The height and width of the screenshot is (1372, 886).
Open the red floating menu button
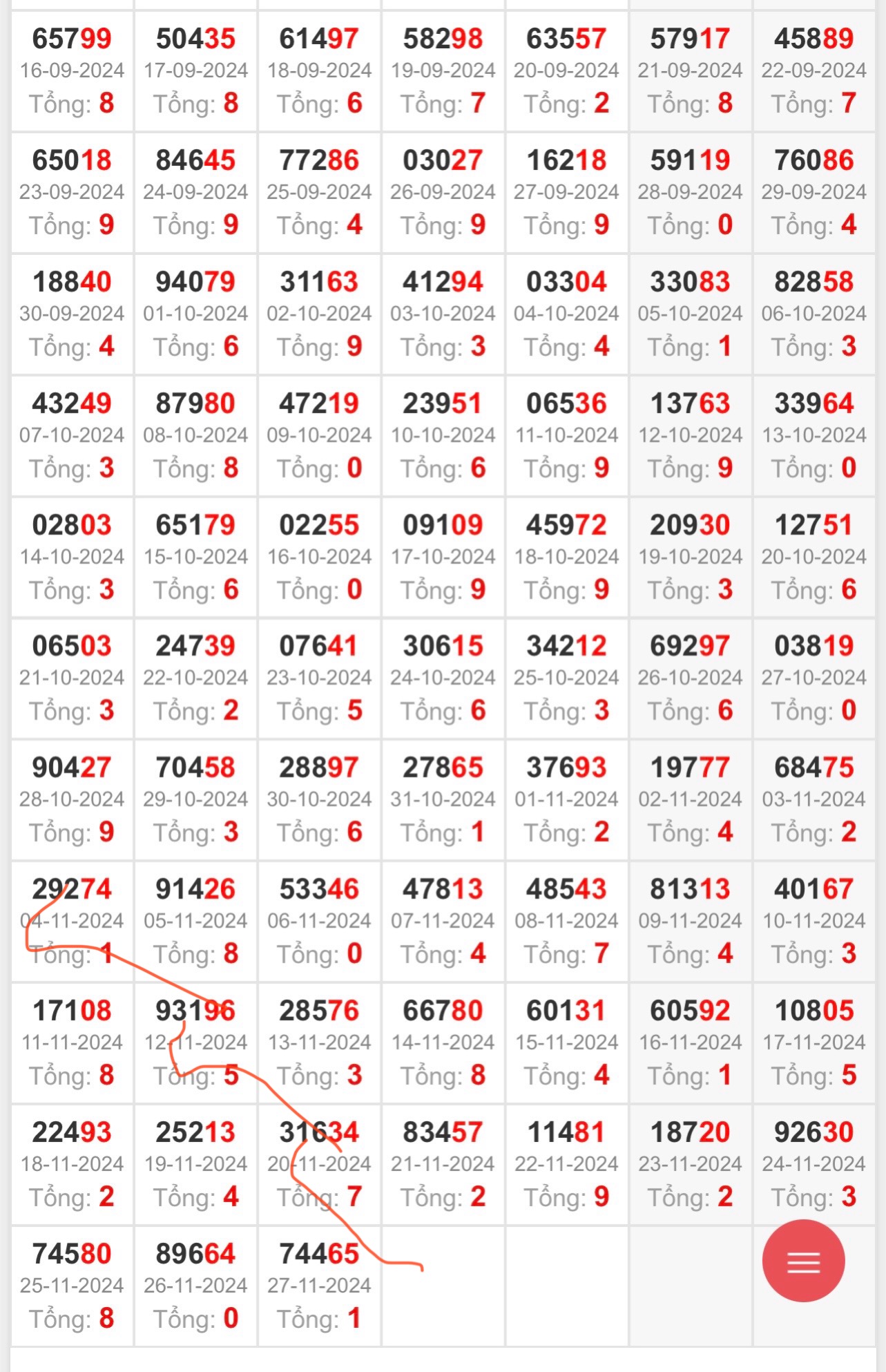tap(803, 1261)
